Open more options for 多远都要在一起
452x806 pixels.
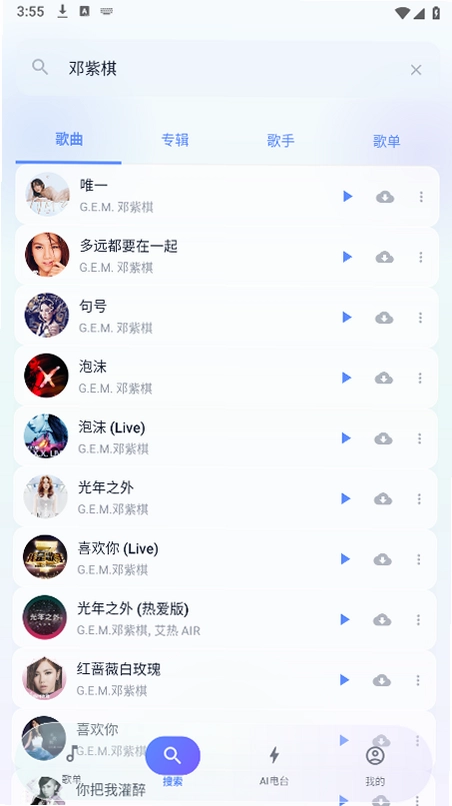[x=421, y=257]
